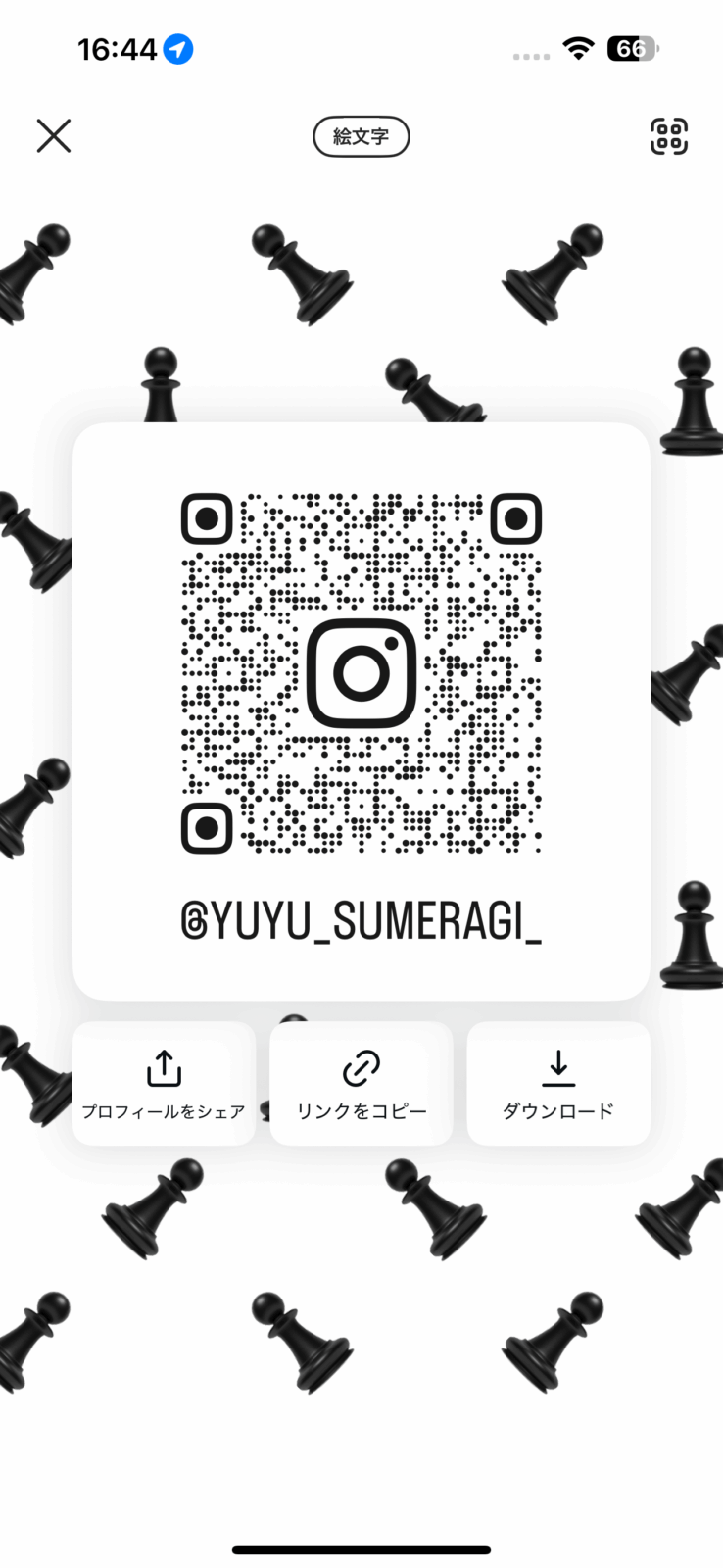The height and width of the screenshot is (1568, 723).
Task: Share profile via プロフィールをシェア
Action: pyautogui.click(x=164, y=1083)
